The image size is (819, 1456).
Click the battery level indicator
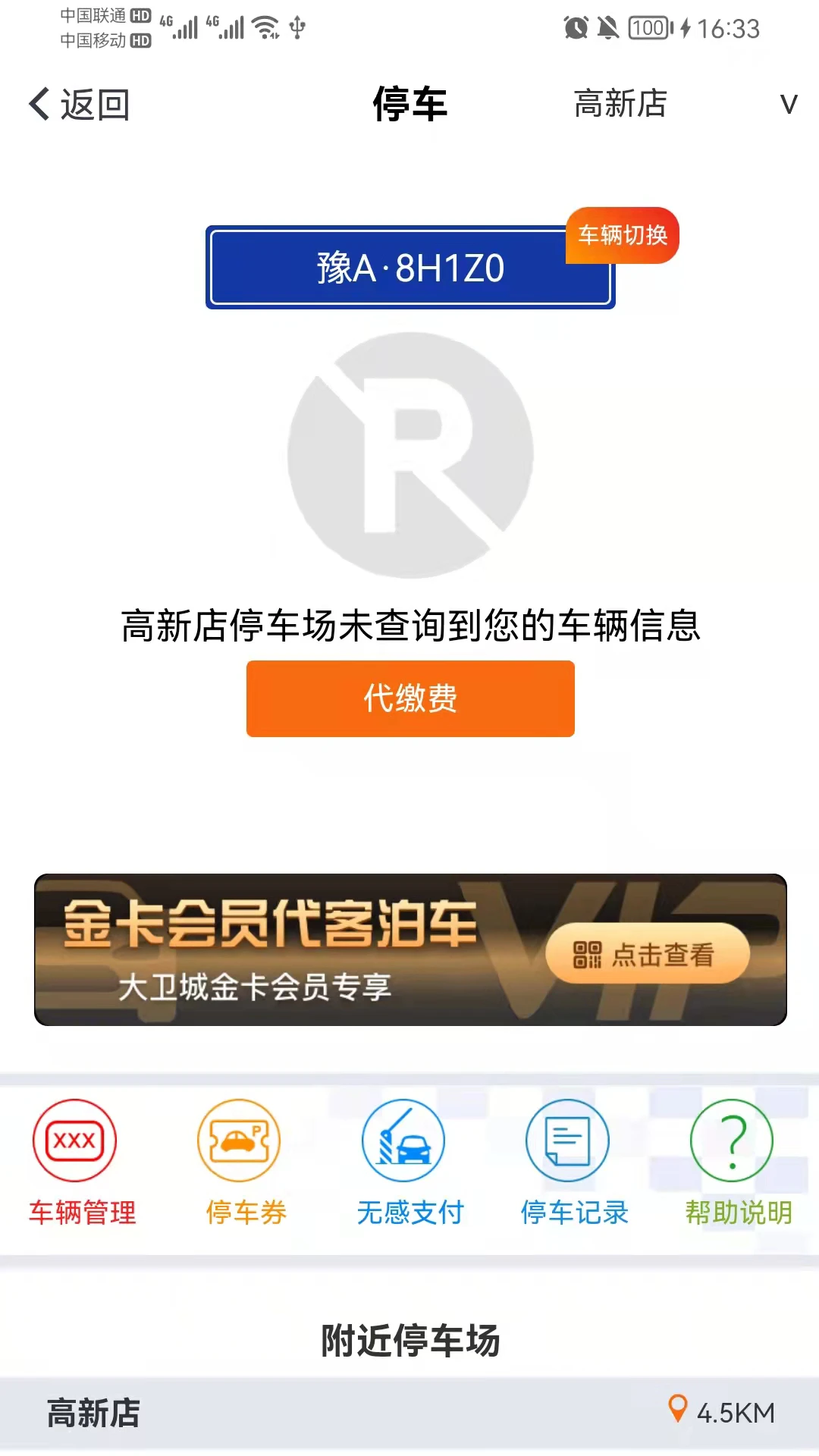tap(651, 25)
